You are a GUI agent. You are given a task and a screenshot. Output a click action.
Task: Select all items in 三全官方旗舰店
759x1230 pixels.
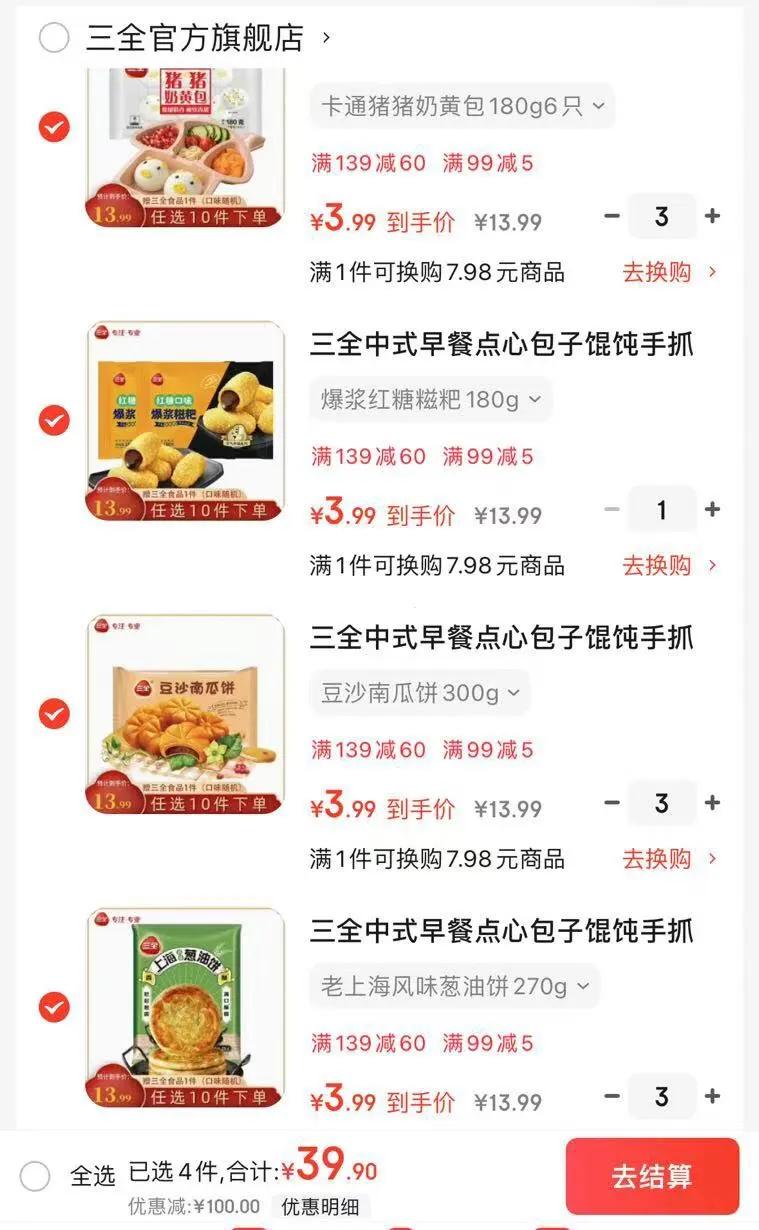(54, 38)
